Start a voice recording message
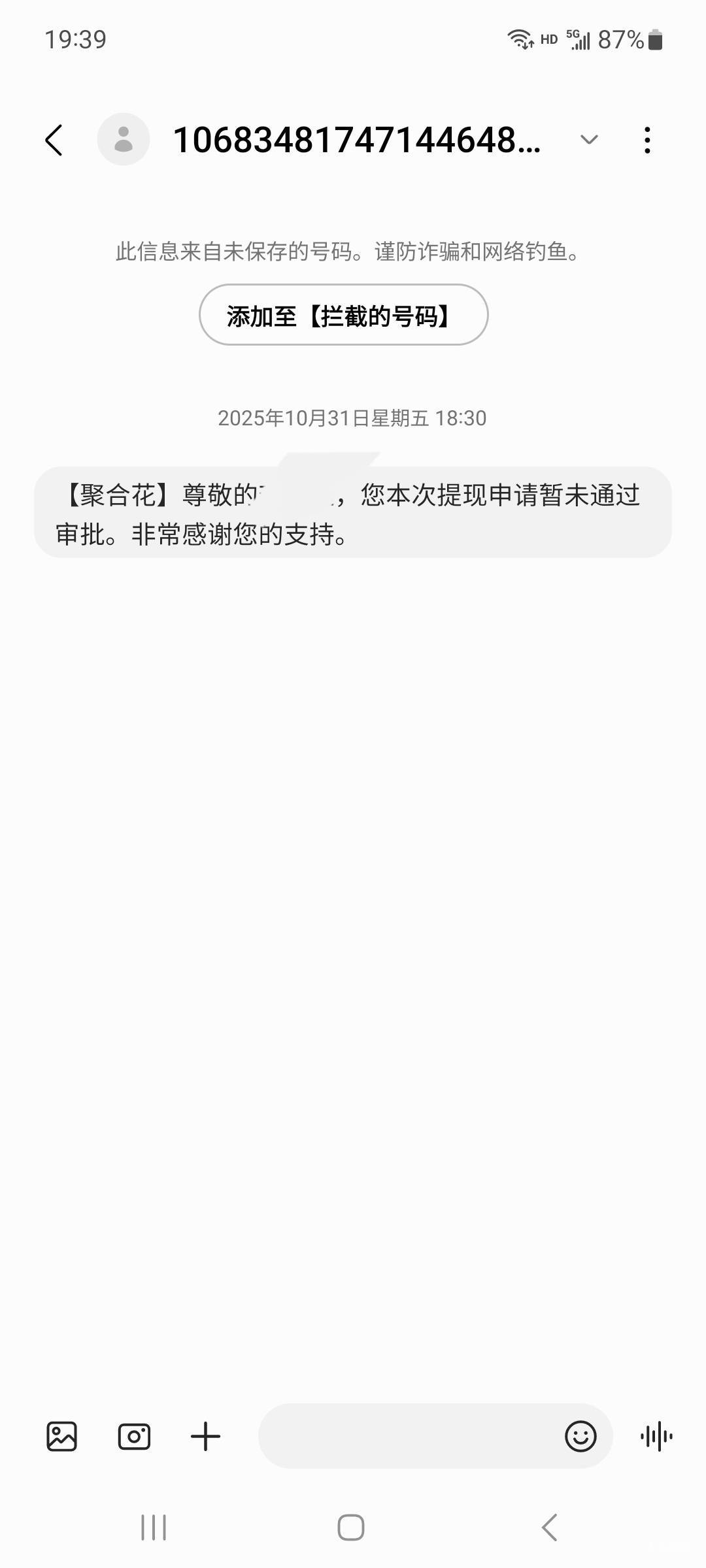Screen dimensions: 706x1568 (656, 1437)
